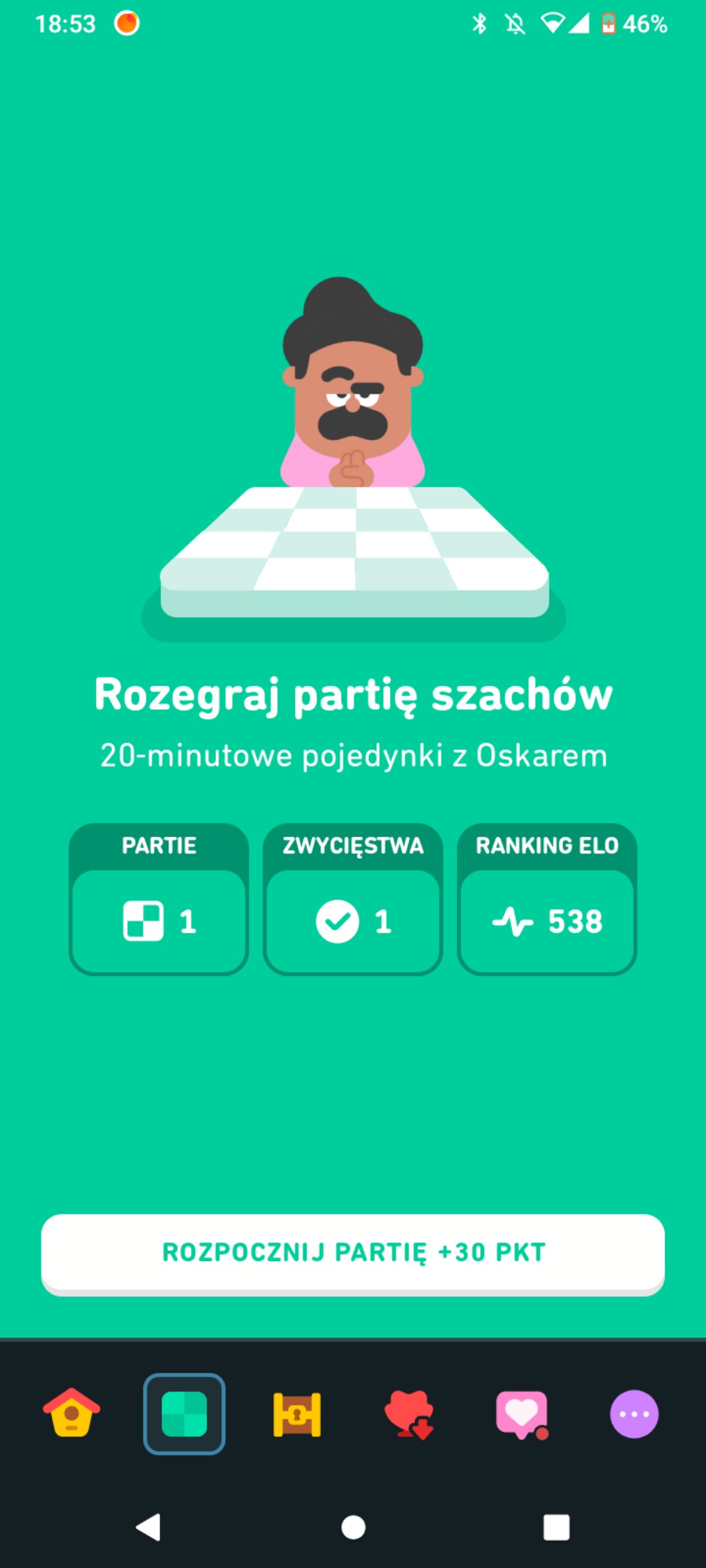Screen dimensions: 706x1568
Task: Open the pink heart speech bubble tab
Action: pos(522,1414)
